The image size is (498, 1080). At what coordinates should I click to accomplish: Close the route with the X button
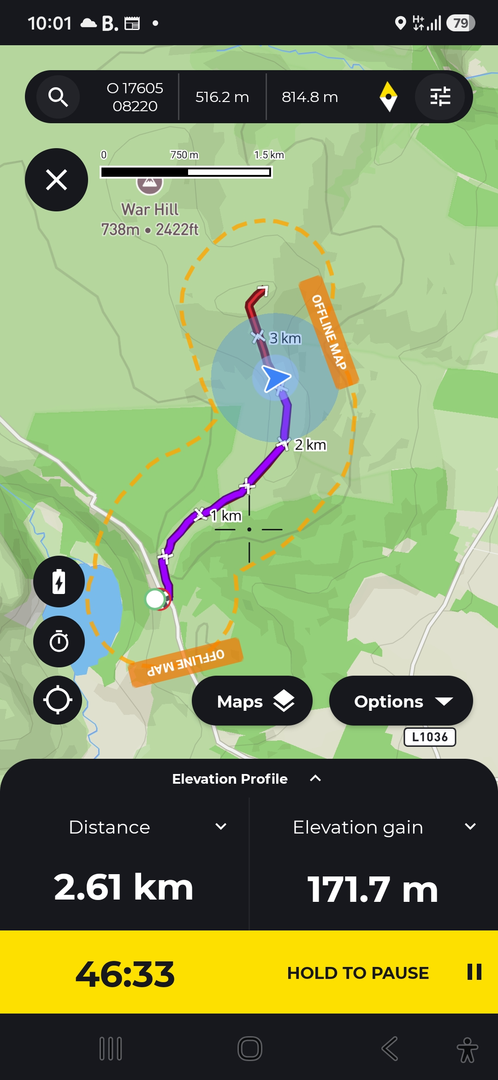point(56,180)
